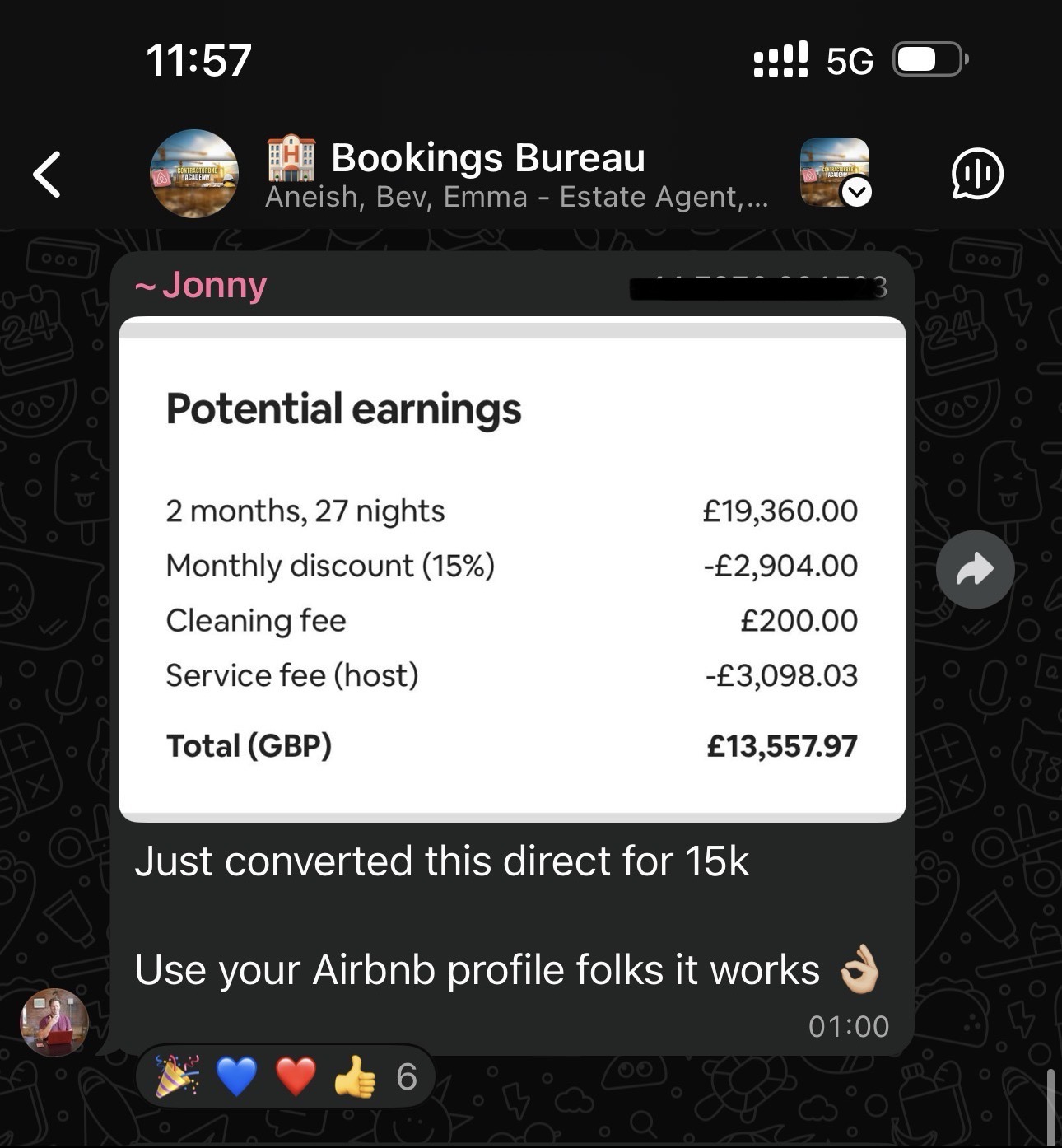Open the Potential earnings image from Jonny

(512, 568)
